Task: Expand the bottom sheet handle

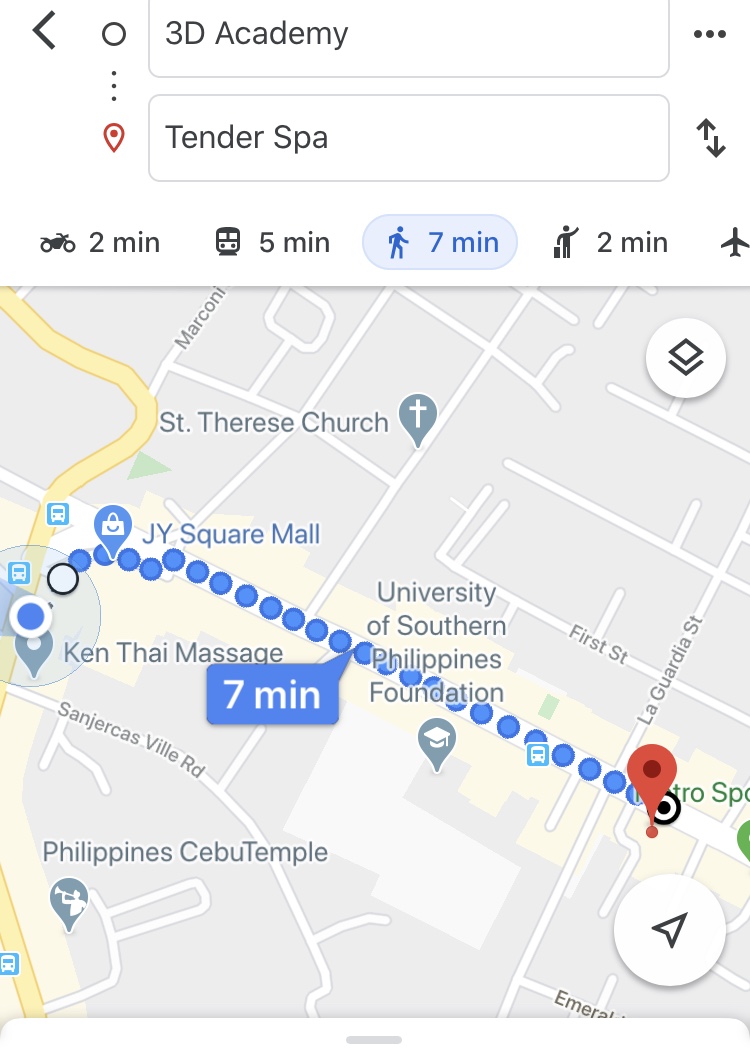Action: pos(374,1040)
